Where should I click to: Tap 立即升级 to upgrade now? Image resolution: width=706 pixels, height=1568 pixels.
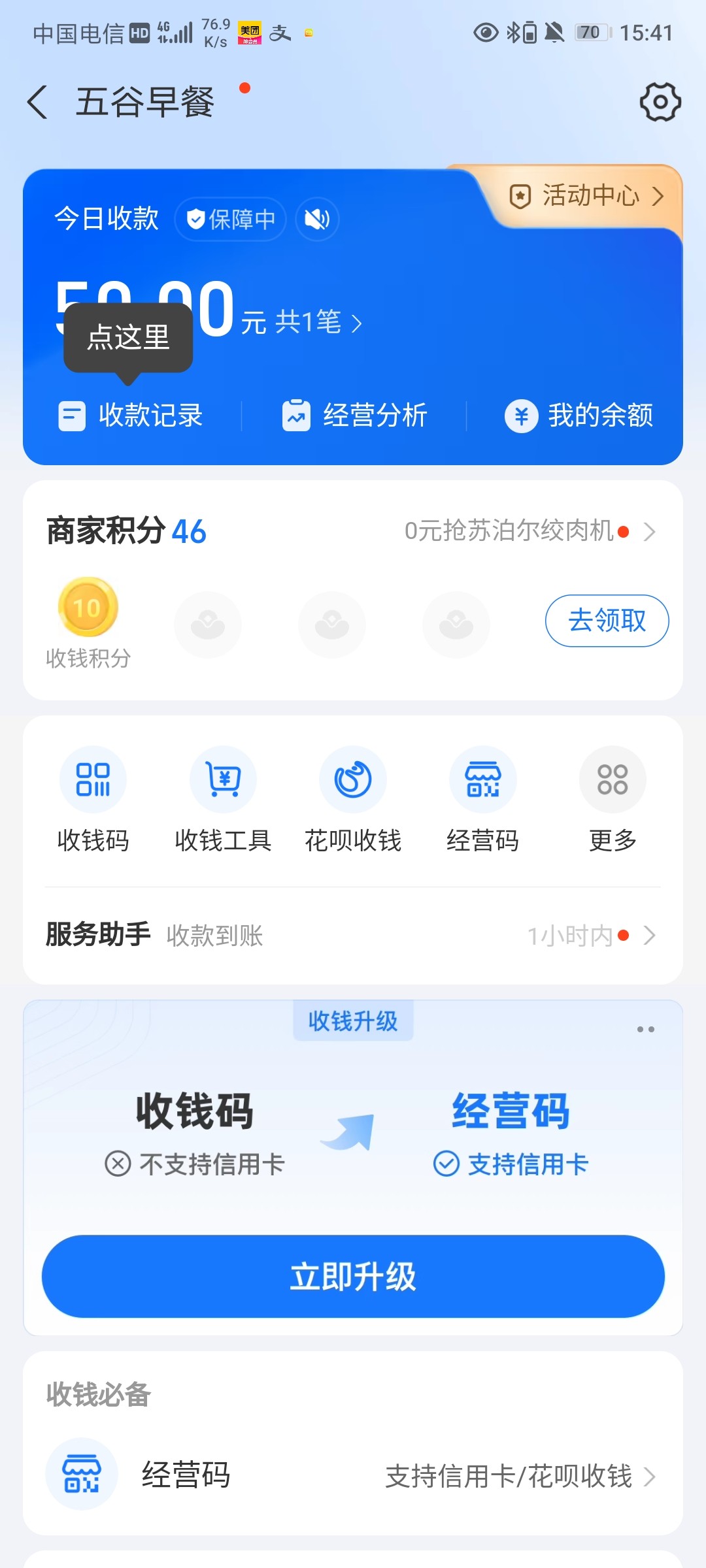(353, 1276)
